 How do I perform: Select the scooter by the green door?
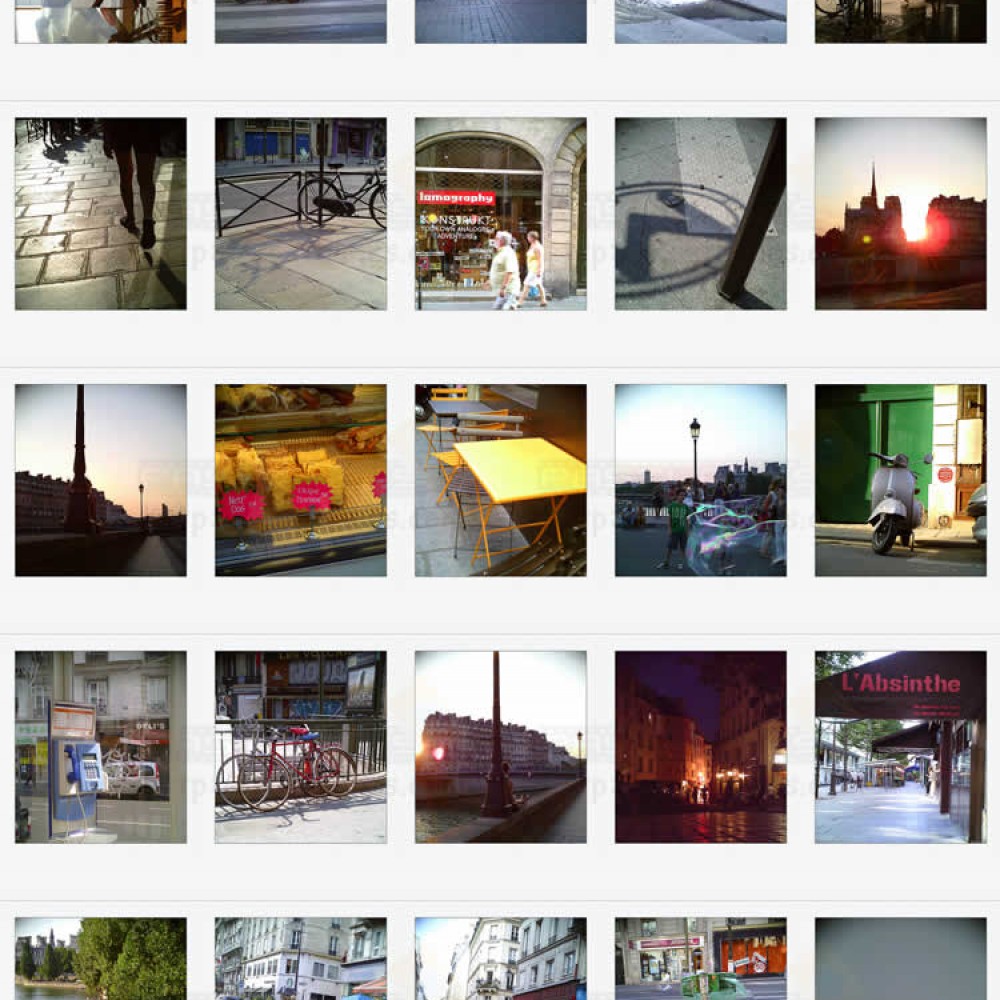[x=900, y=480]
